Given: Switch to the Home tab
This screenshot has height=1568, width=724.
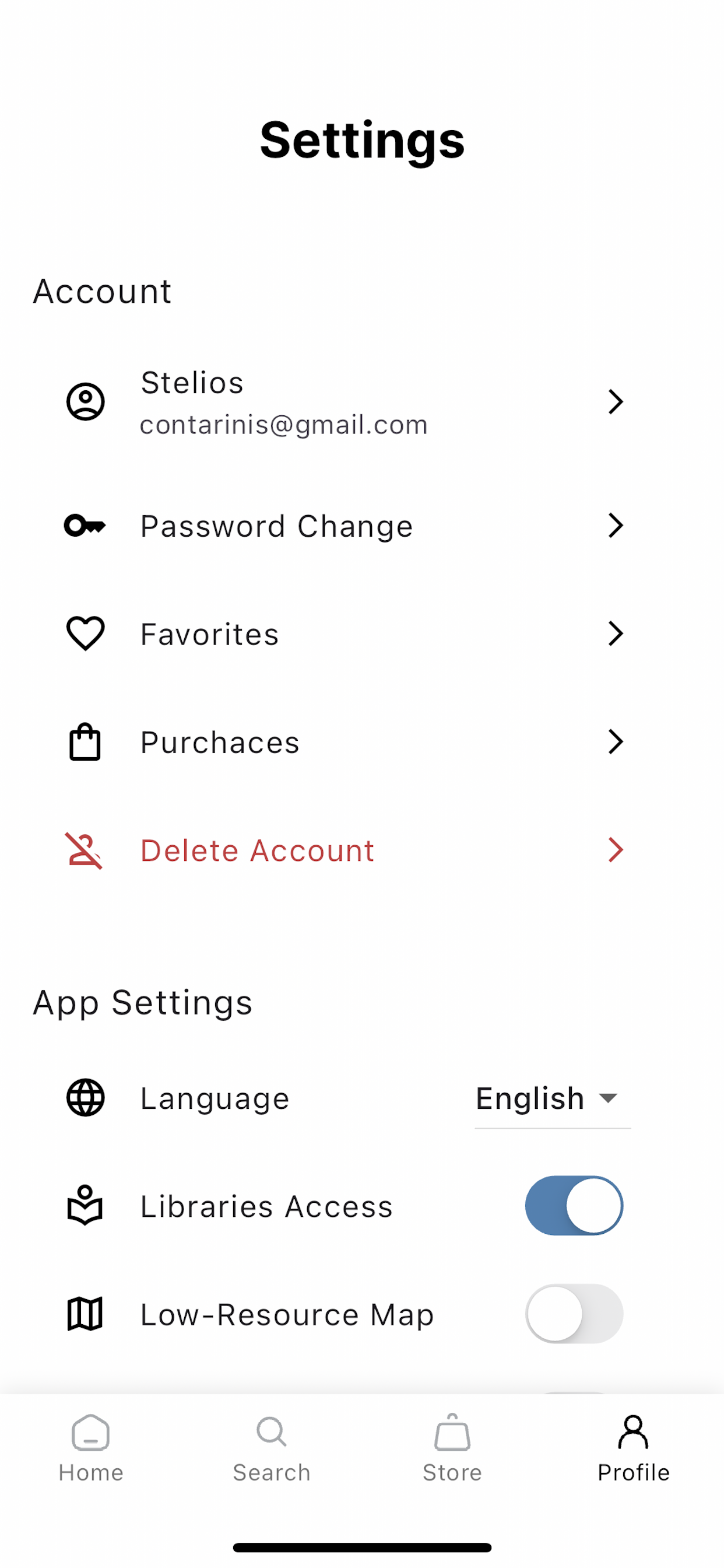Looking at the screenshot, I should click(91, 1448).
